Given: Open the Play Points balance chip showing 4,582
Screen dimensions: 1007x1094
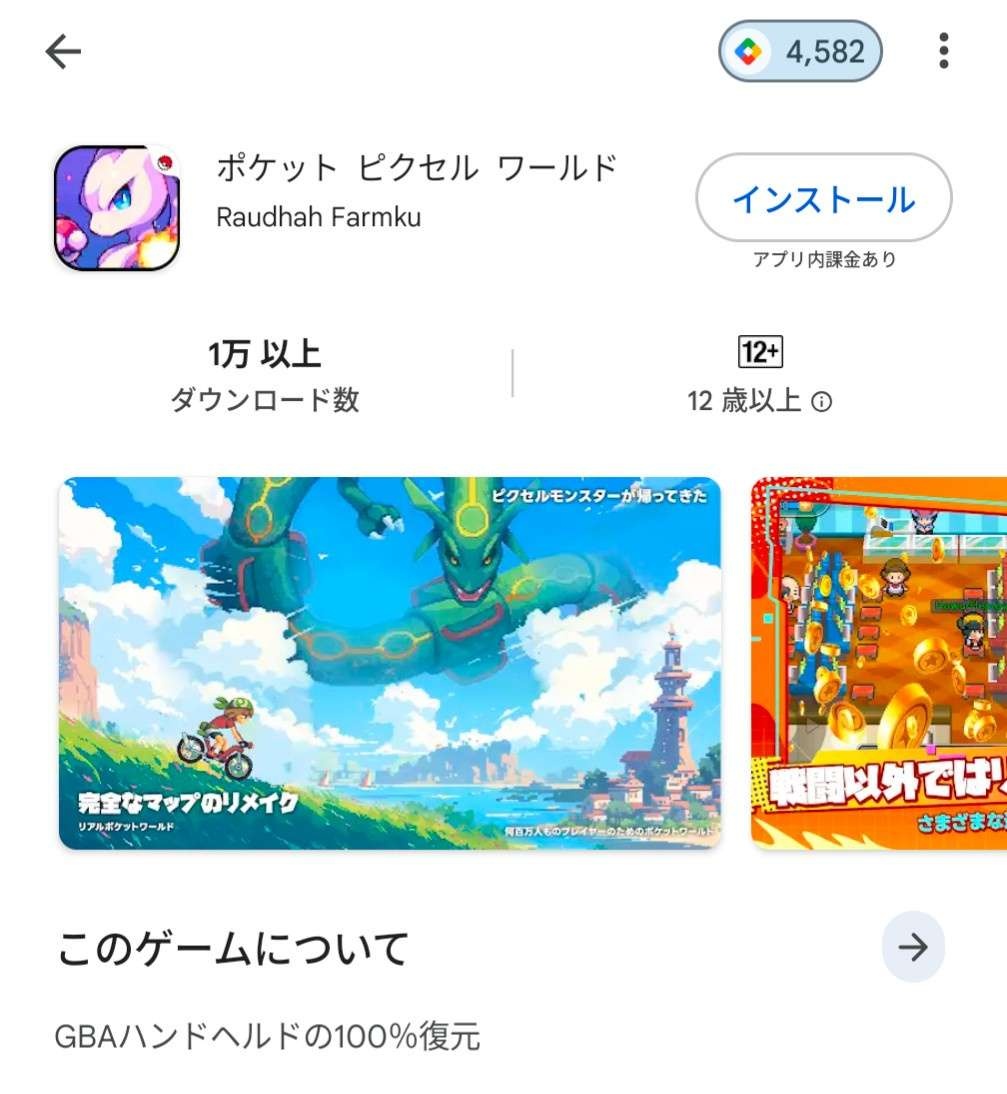Looking at the screenshot, I should [800, 52].
